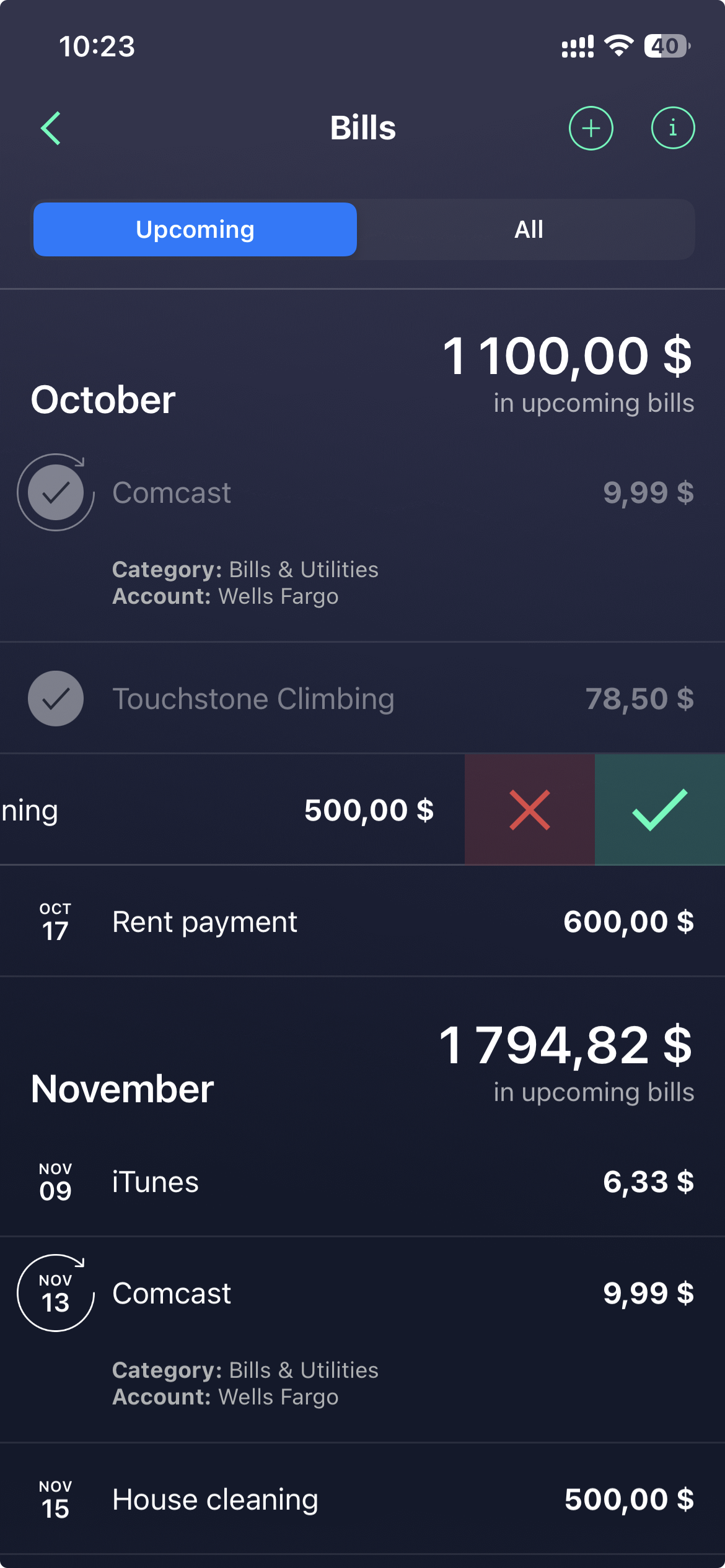This screenshot has height=1568, width=725.
Task: Switch to the All bills tab
Action: click(527, 229)
